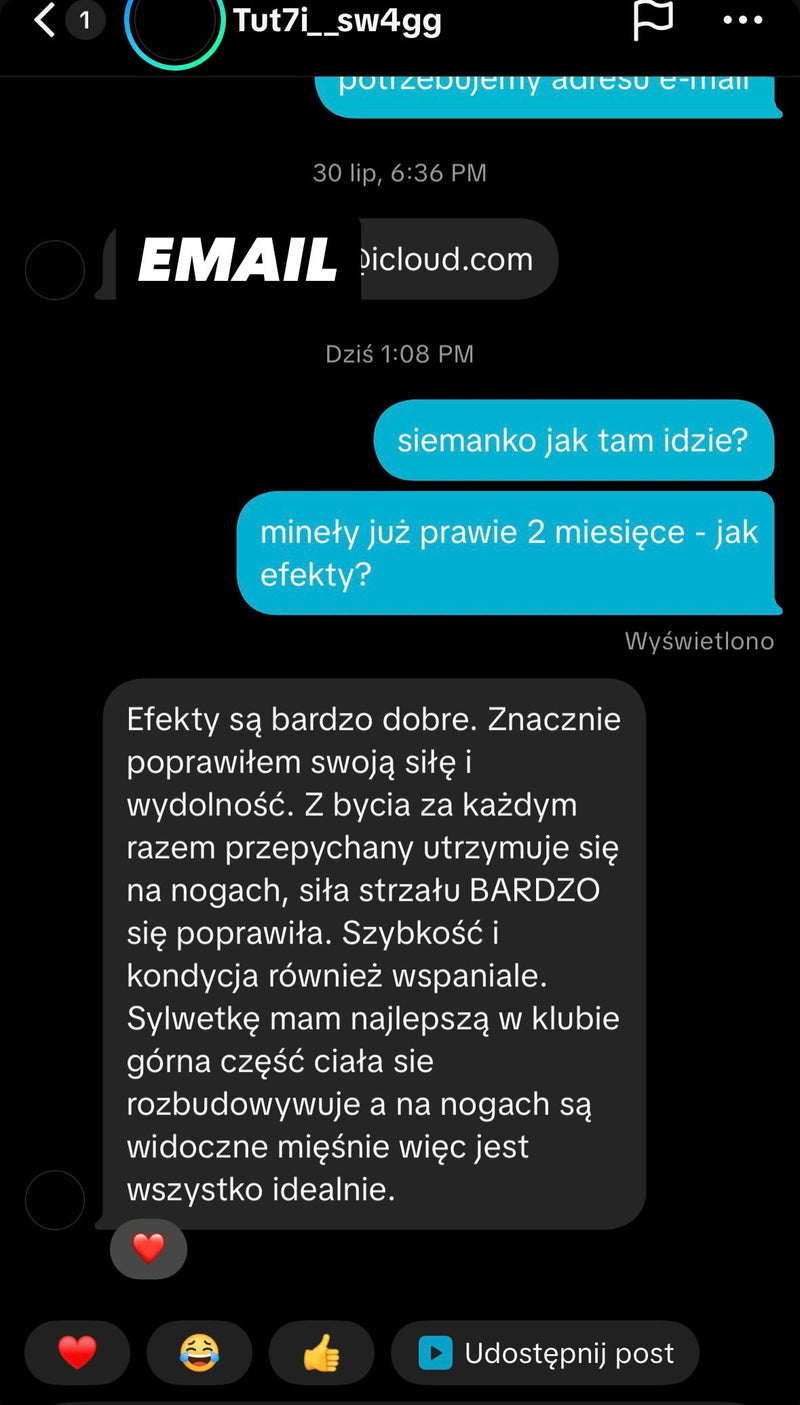
Task: View the sender's profile picture in header
Action: click(174, 28)
